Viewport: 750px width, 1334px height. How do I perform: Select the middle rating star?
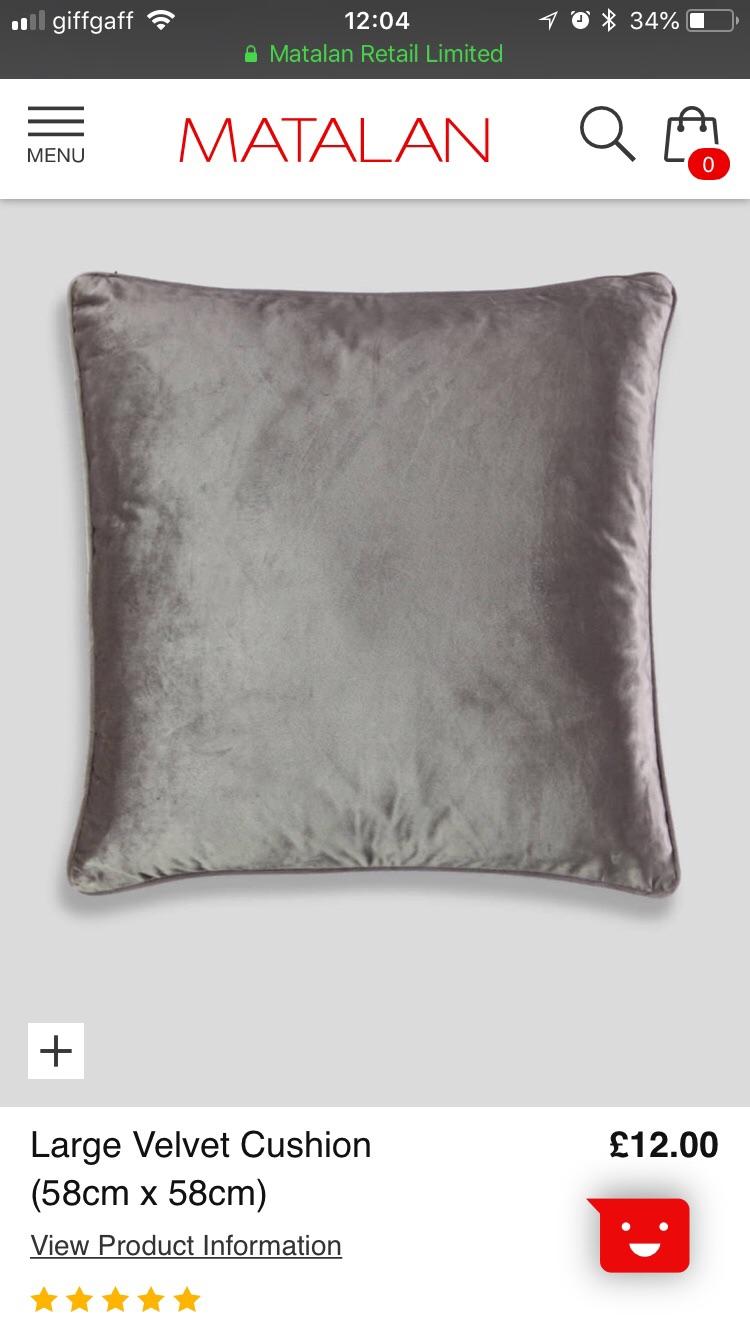tap(115, 1299)
